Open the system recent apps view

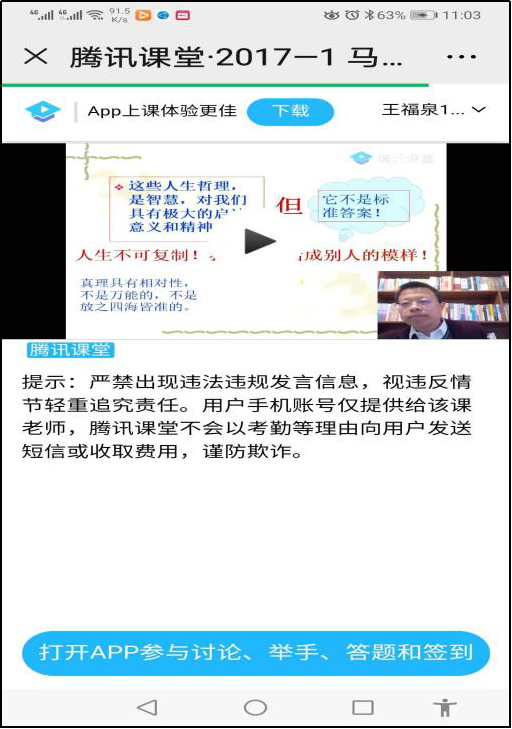pos(363,708)
